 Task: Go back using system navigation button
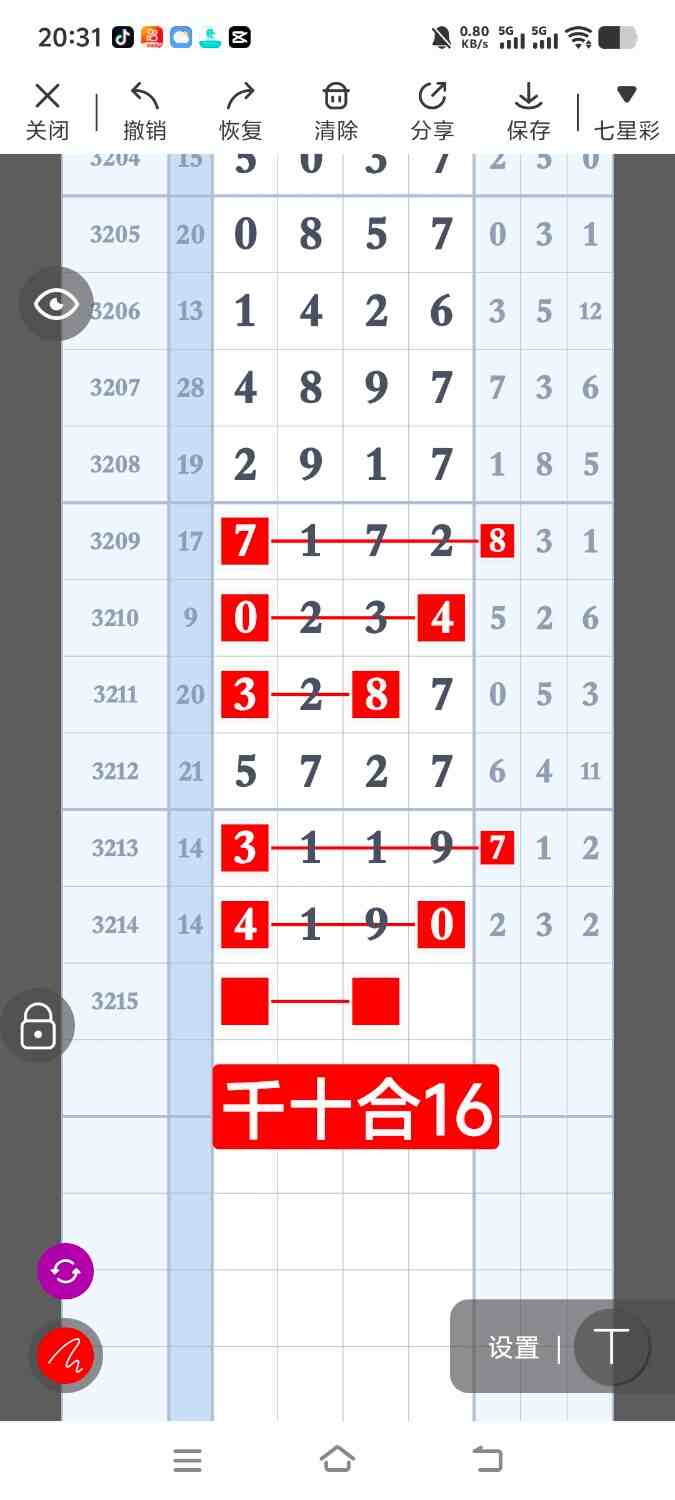click(x=488, y=1460)
